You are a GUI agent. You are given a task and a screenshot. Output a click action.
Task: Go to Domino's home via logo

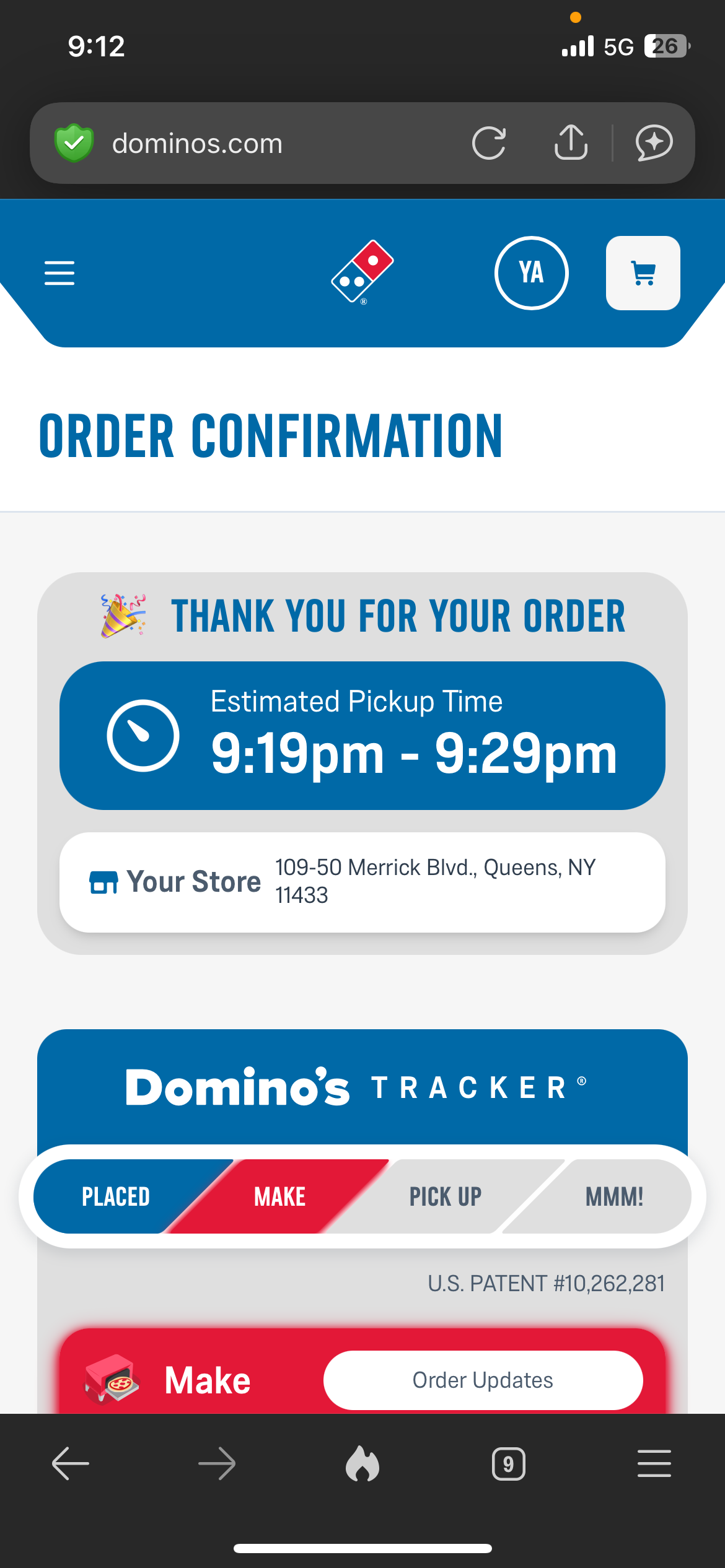[362, 272]
